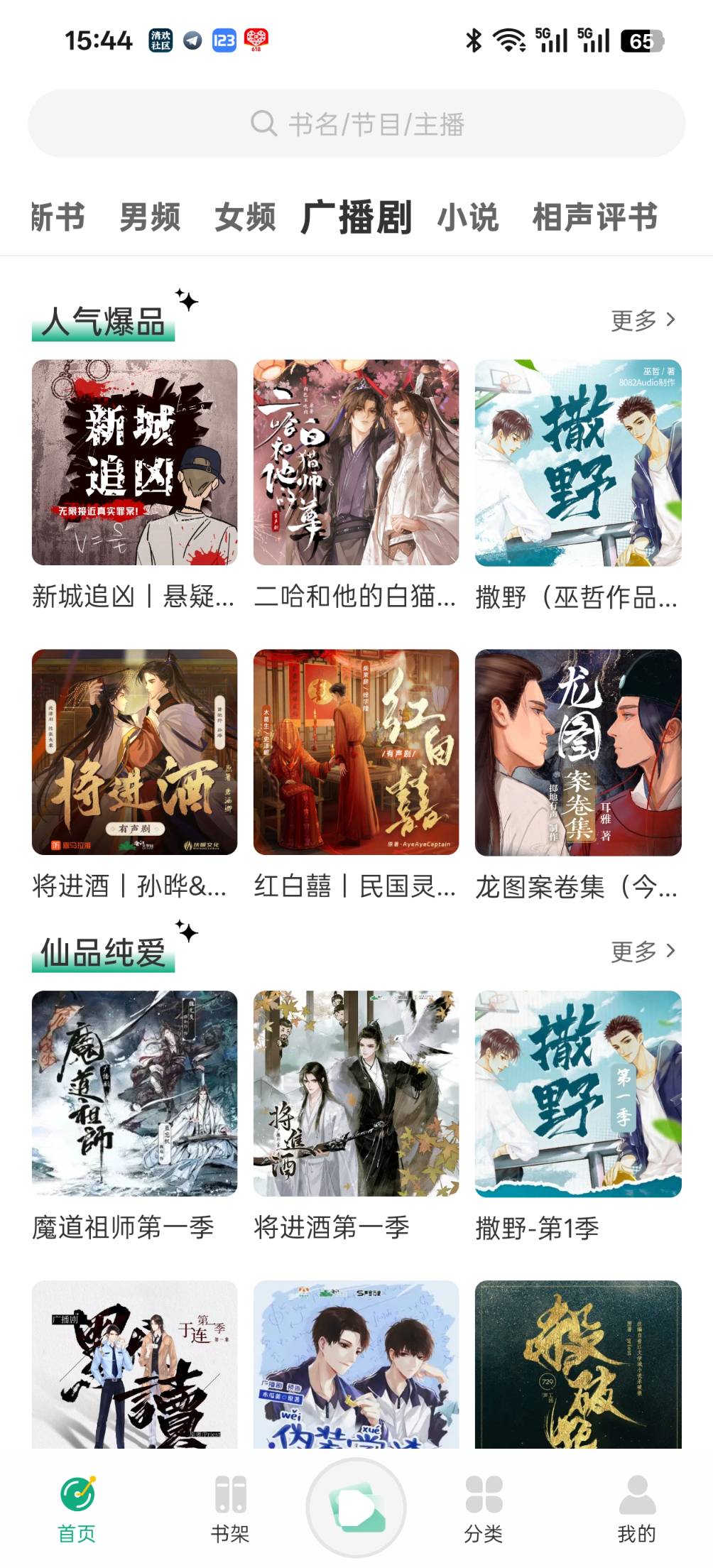View 更多 in 人气爆品 section
713x1568 pixels.
tap(643, 320)
